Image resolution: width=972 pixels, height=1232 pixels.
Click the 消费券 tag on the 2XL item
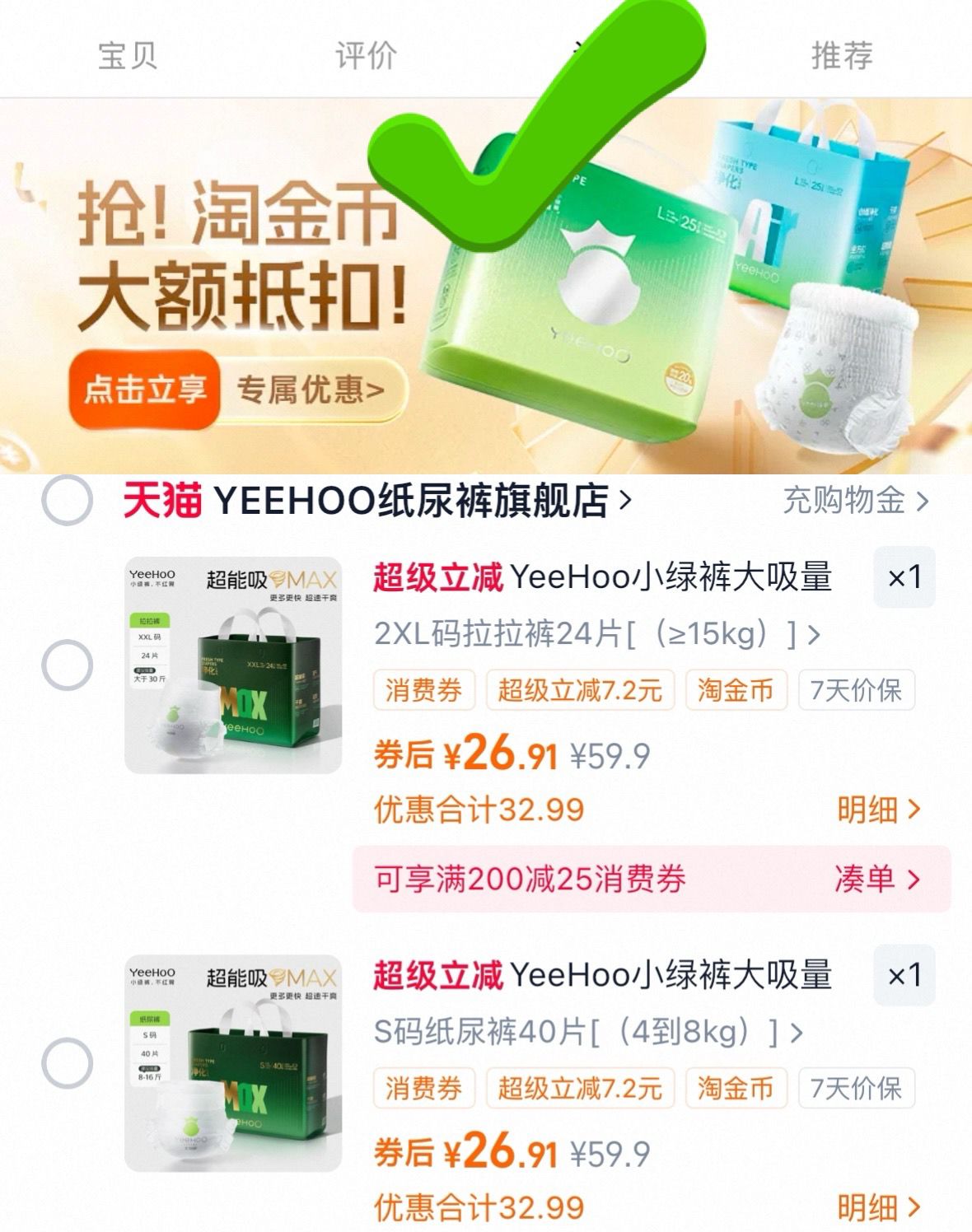424,691
